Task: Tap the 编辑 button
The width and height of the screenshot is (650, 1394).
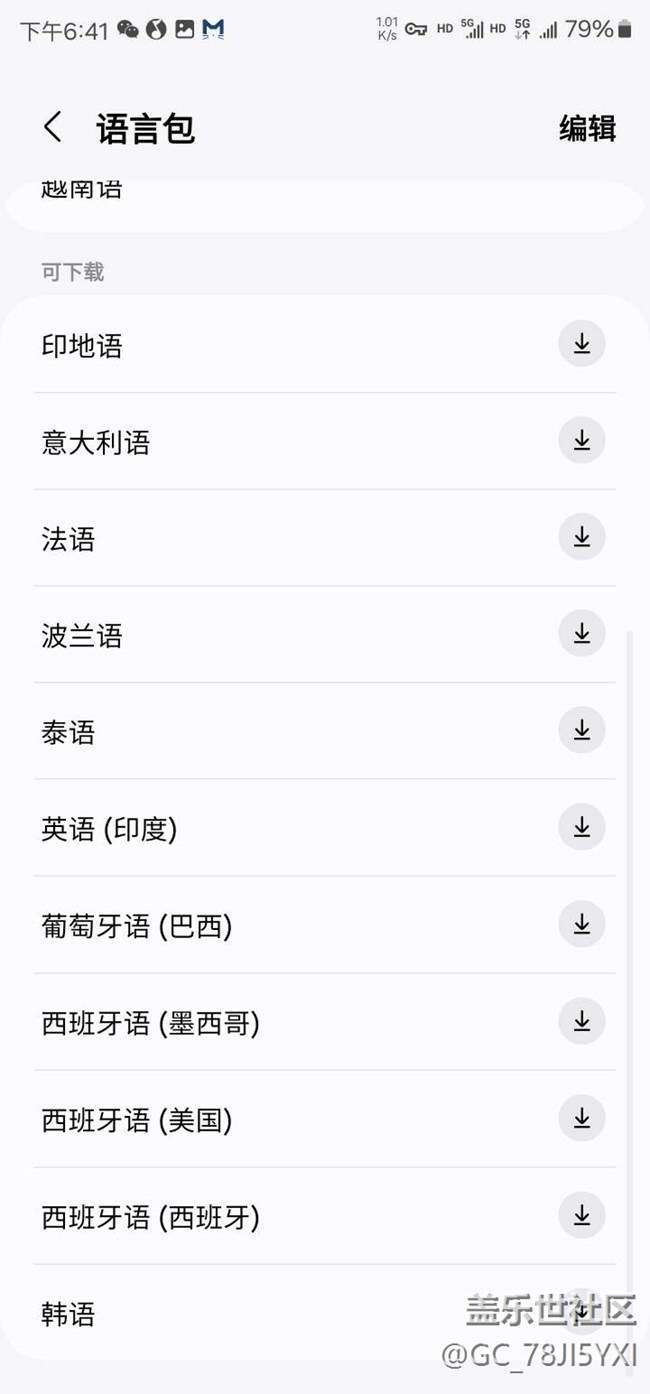Action: point(587,129)
